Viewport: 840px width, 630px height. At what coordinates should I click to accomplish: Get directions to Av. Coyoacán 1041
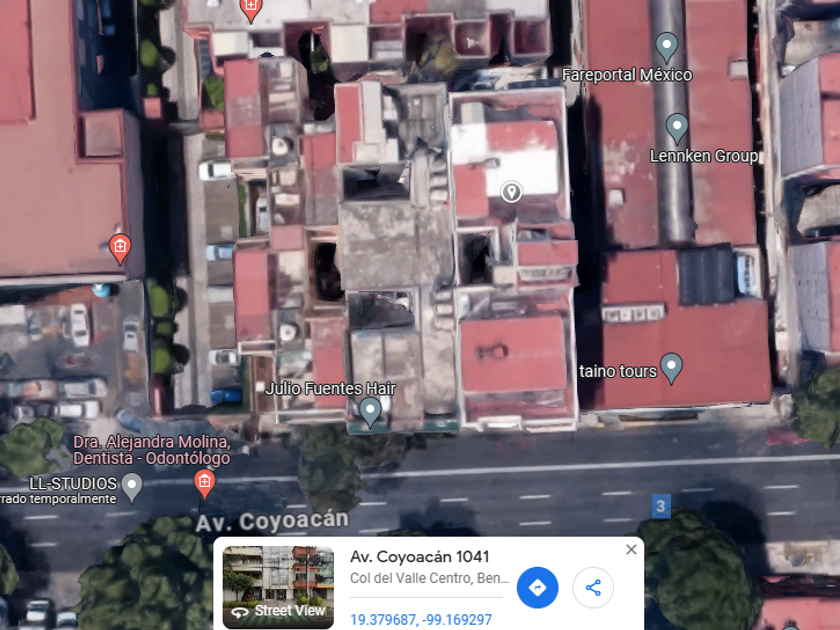coord(537,587)
